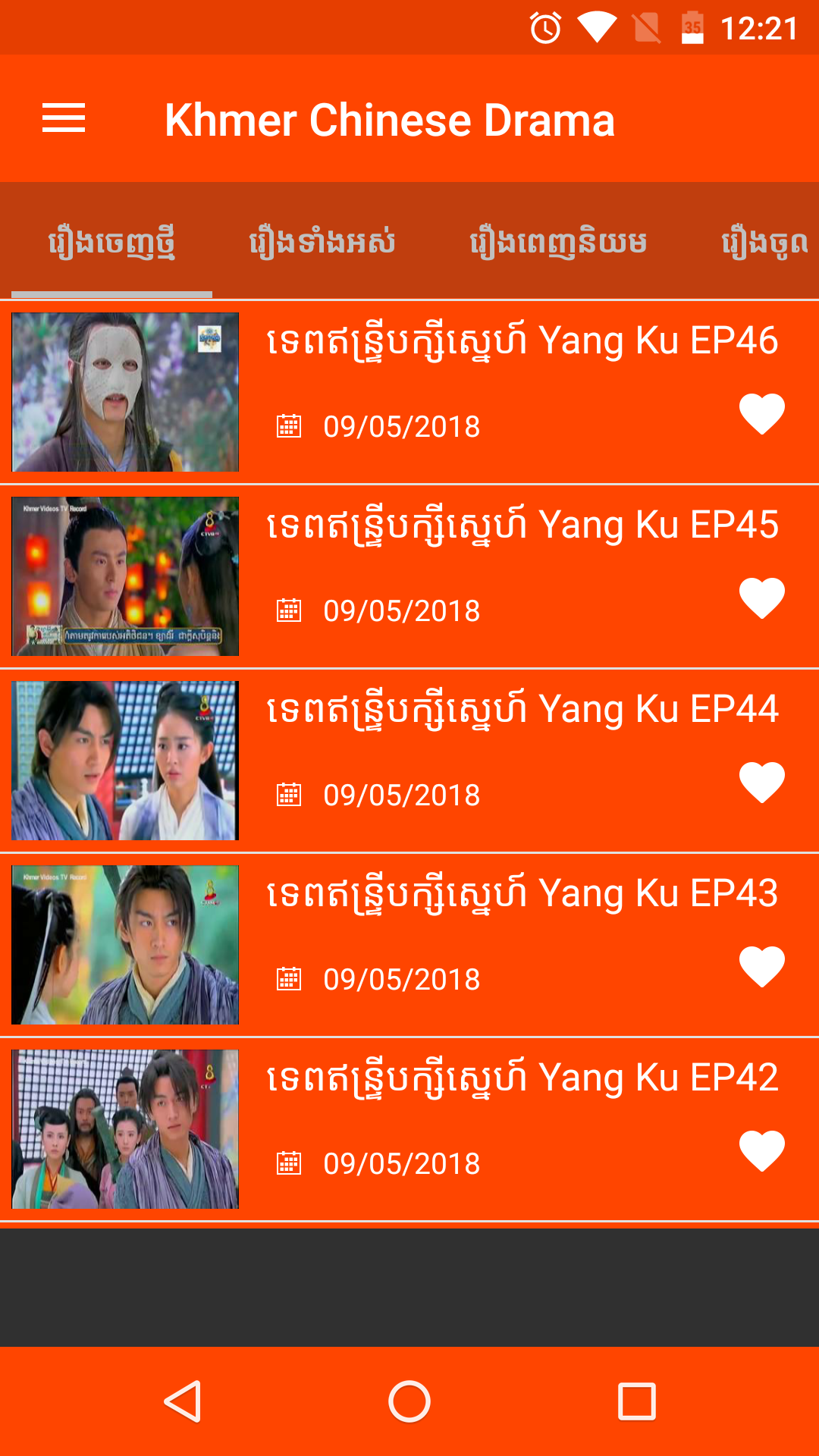Image resolution: width=819 pixels, height=1456 pixels.
Task: Heart the Yang Ku EP42 episode
Action: (761, 1151)
